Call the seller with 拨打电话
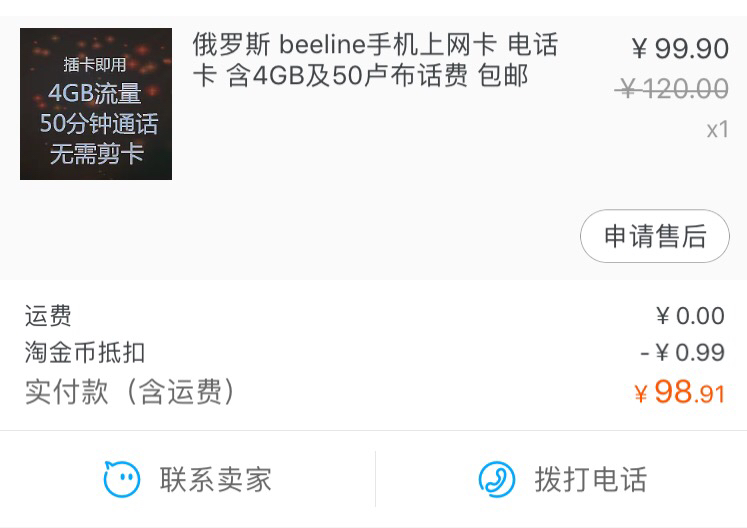 [x=562, y=479]
